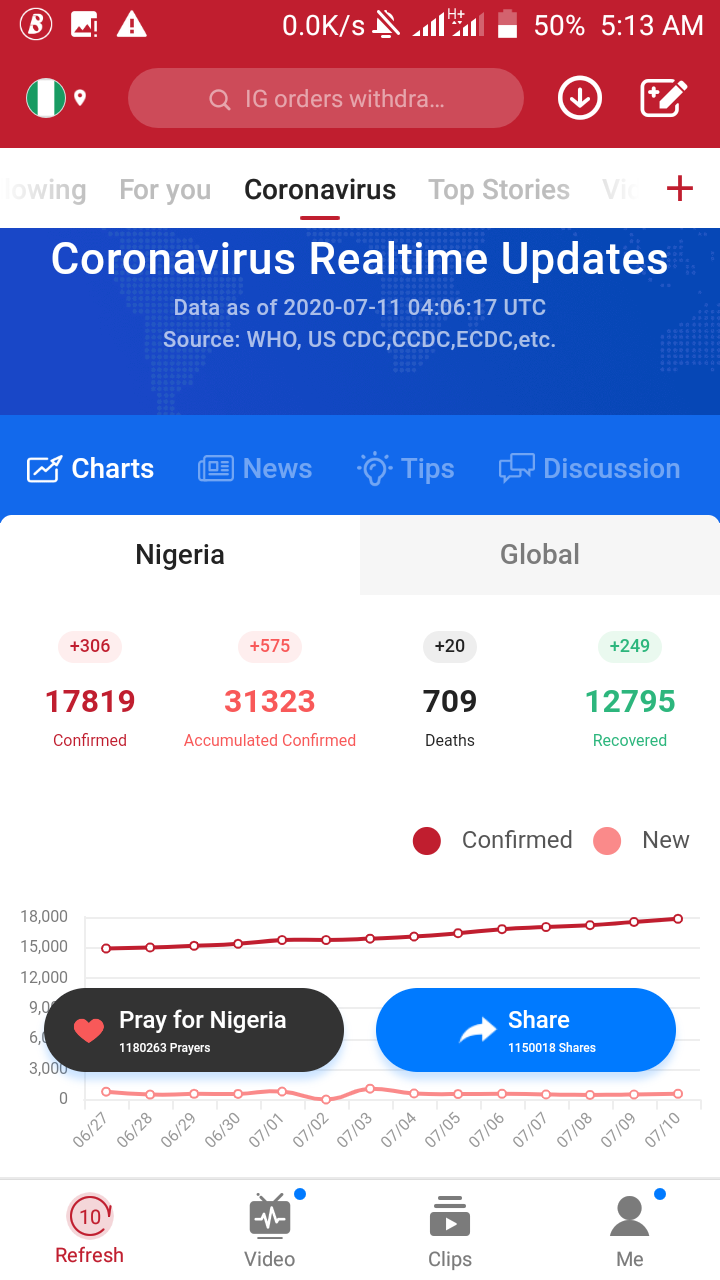Open the Clips tab
The height and width of the screenshot is (1280, 720).
[x=450, y=1230]
